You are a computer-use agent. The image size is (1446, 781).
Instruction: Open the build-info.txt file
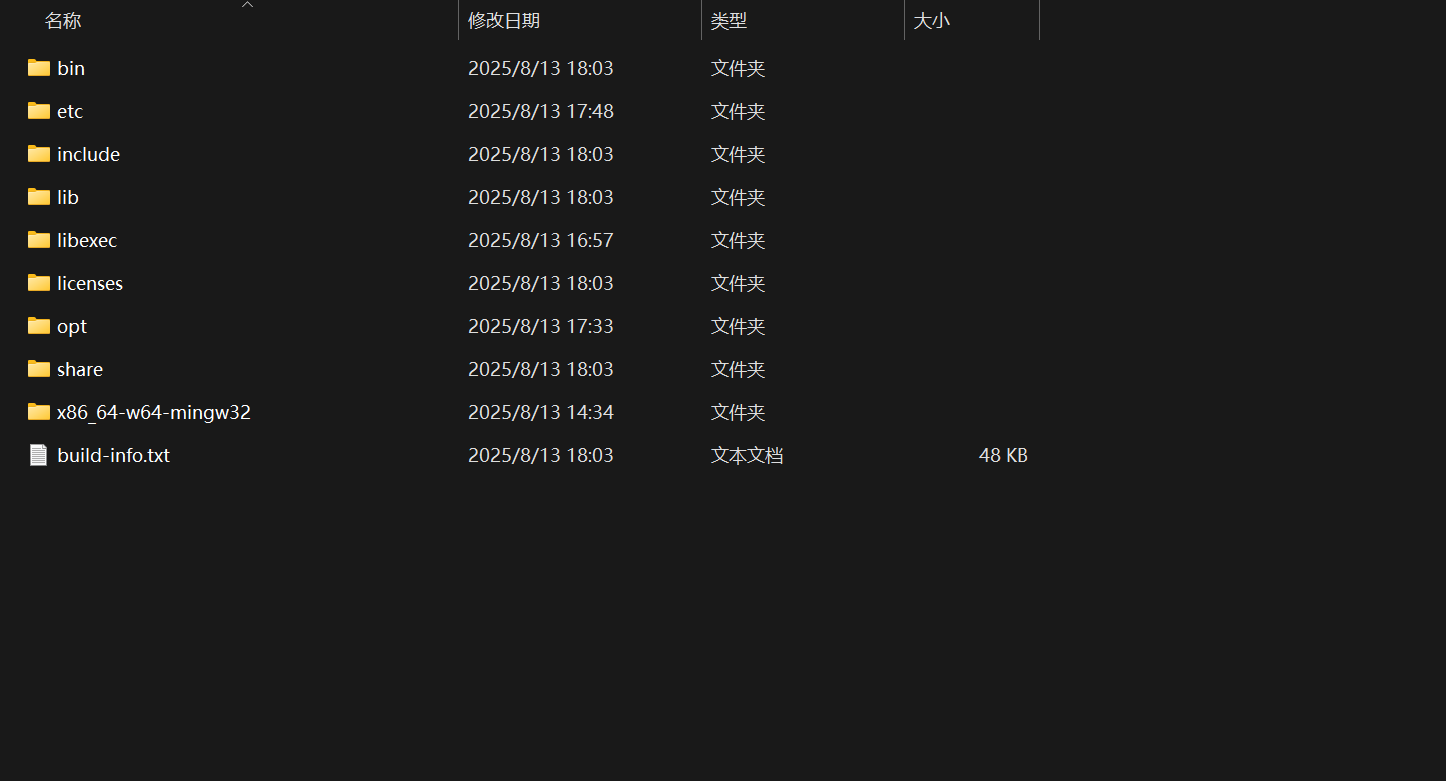coord(113,455)
